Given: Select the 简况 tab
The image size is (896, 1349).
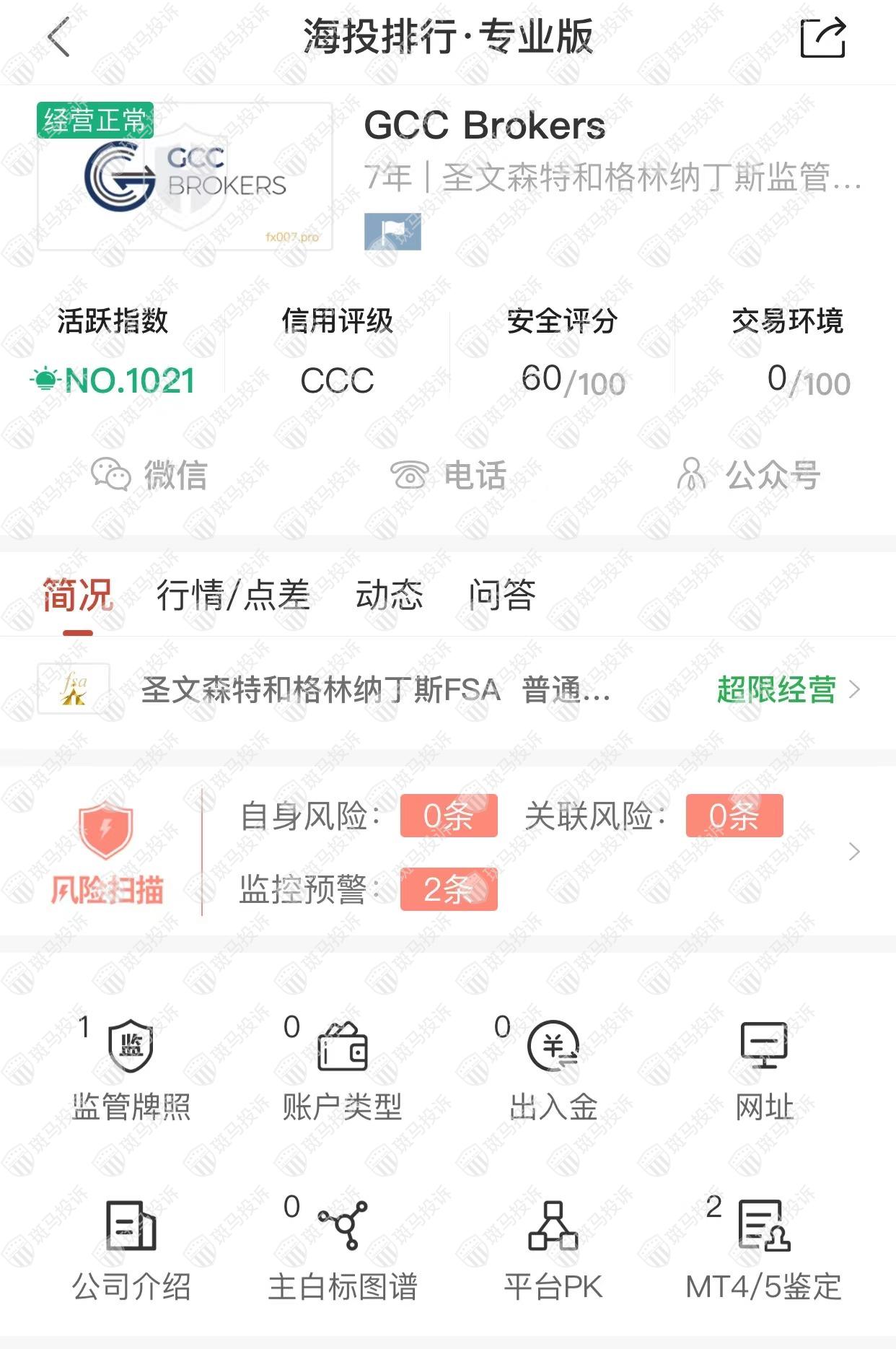Looking at the screenshot, I should pyautogui.click(x=77, y=595).
